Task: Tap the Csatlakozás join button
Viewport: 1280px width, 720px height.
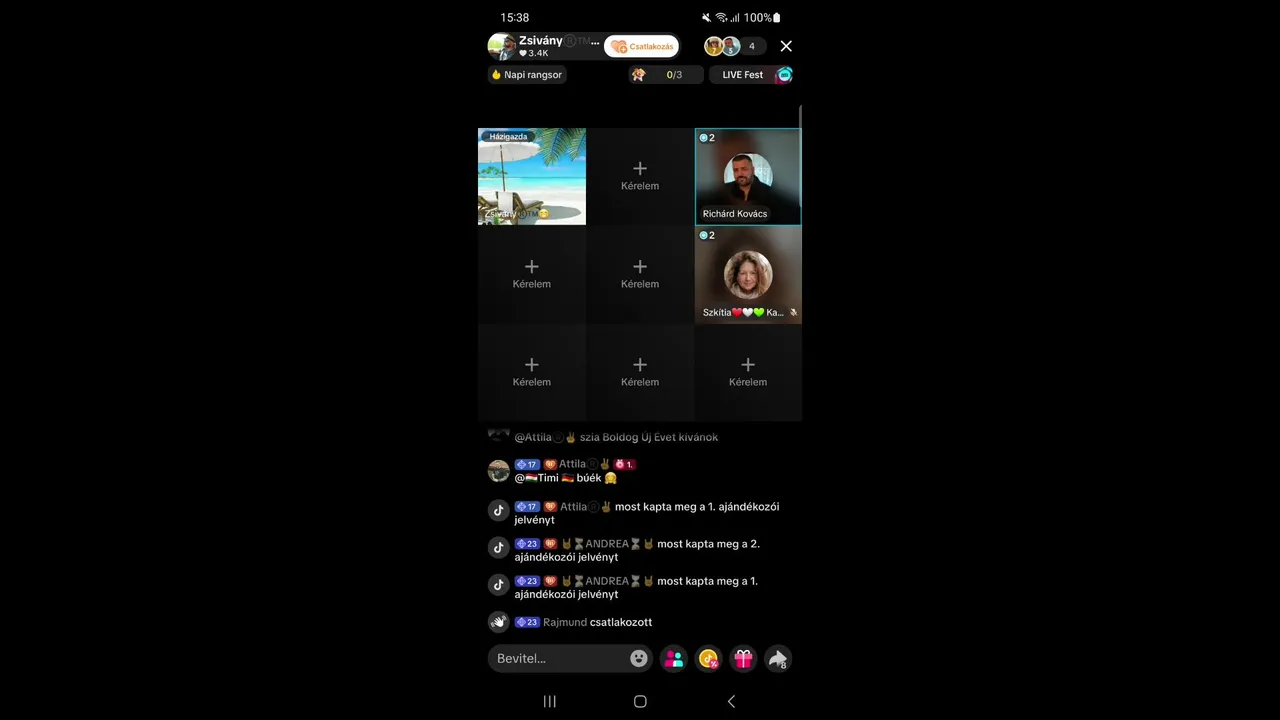Action: 642,46
